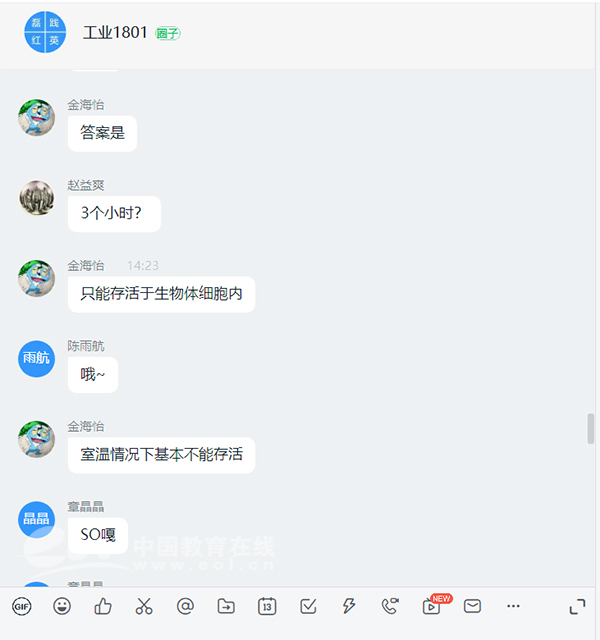Open 陈雨航's avatar beside 哦~
Image resolution: width=600 pixels, height=640 pixels.
(37, 358)
